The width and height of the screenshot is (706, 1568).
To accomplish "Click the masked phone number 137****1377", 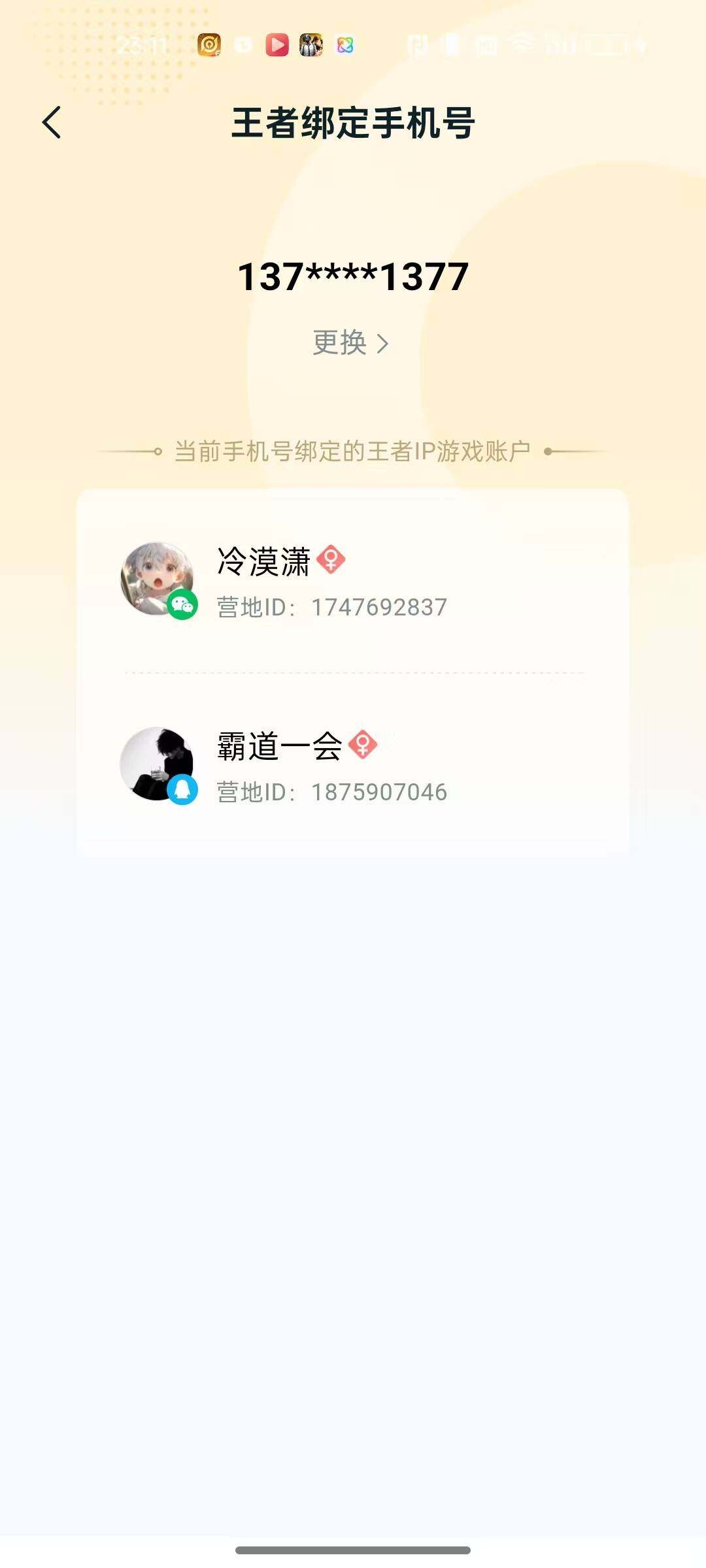I will coord(351,278).
